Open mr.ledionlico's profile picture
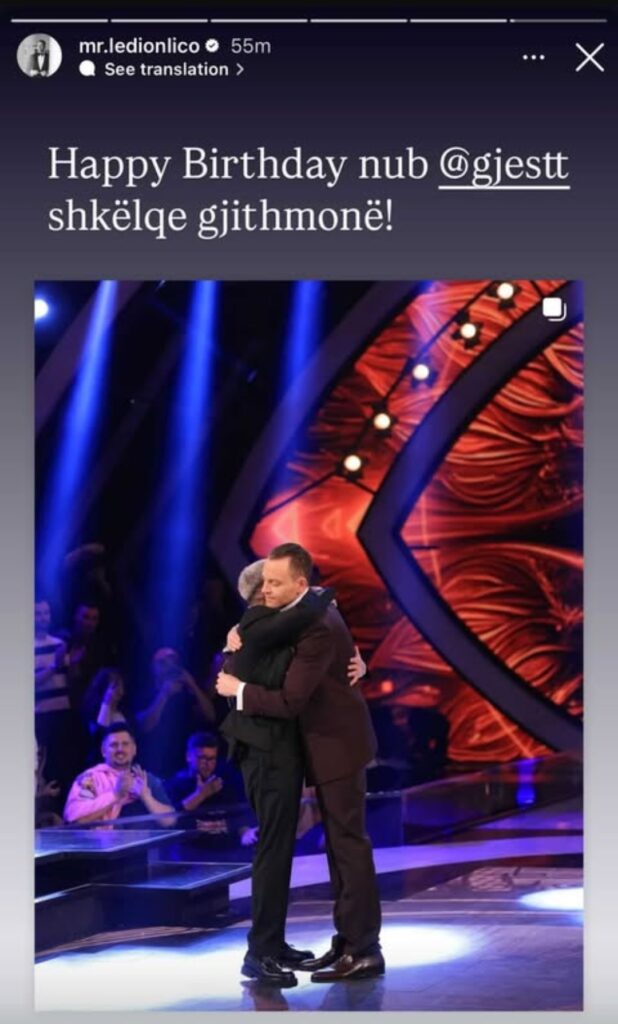The height and width of the screenshot is (1024, 618). pyautogui.click(x=39, y=56)
